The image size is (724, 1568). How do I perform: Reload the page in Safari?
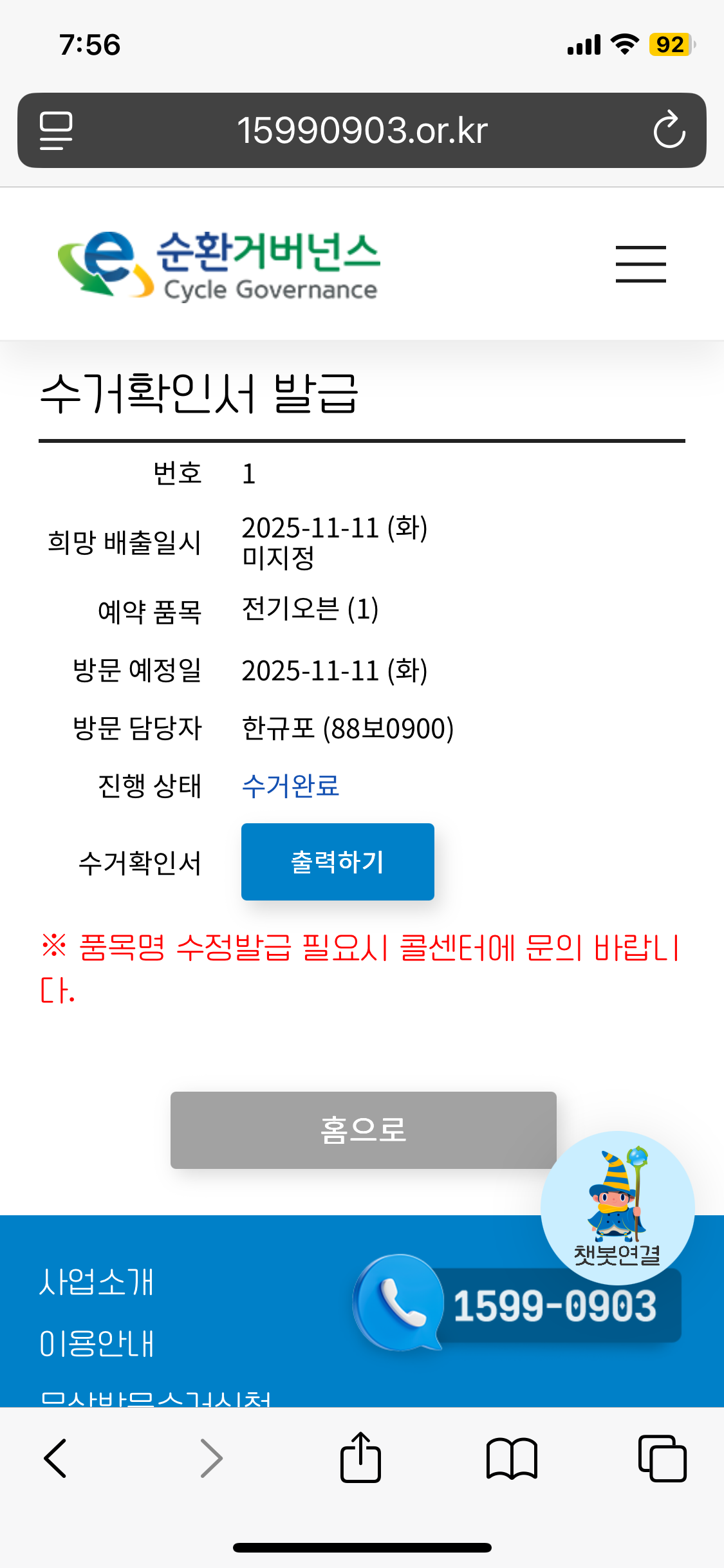point(669,130)
